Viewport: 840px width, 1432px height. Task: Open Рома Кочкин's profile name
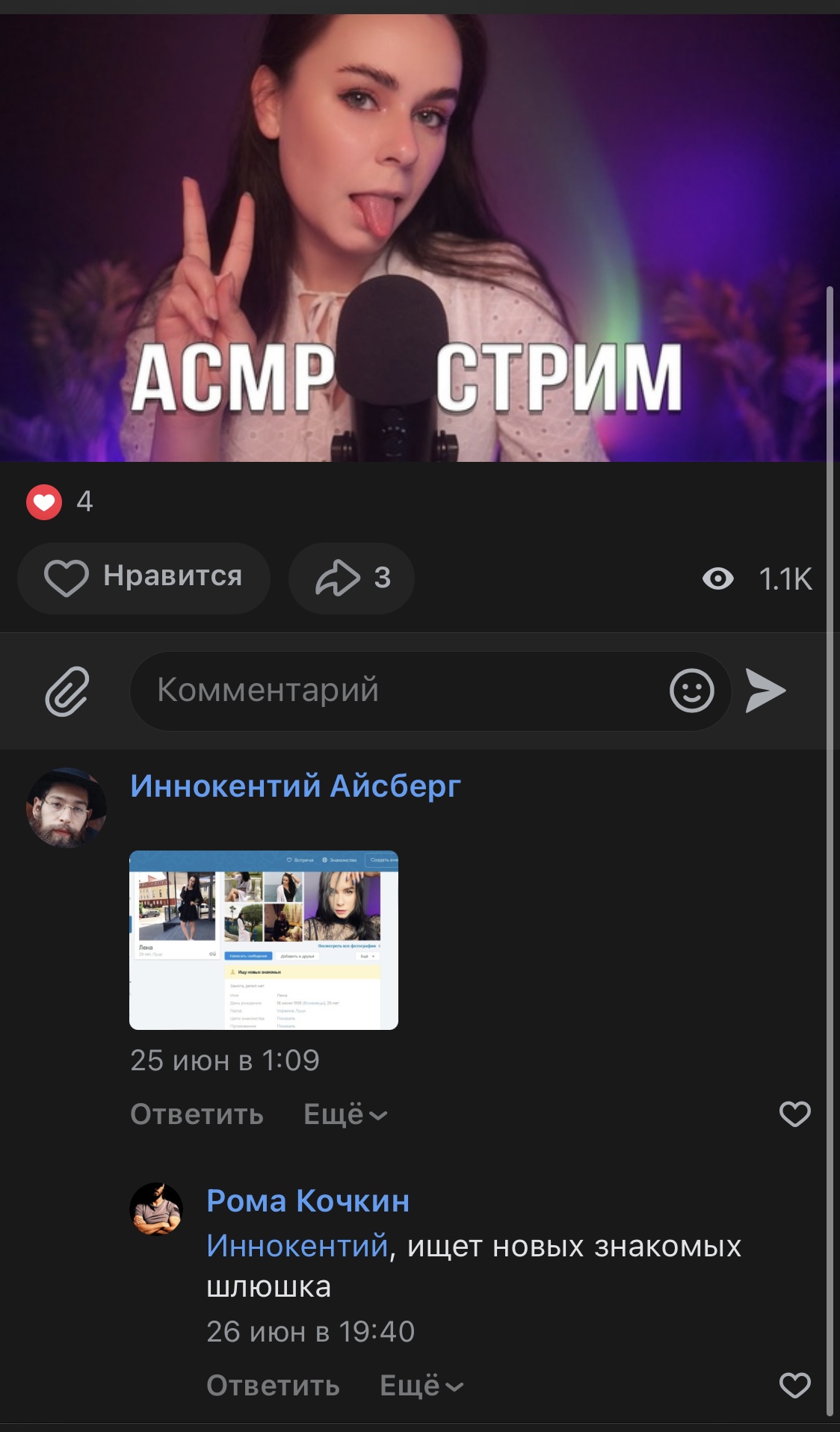308,1201
